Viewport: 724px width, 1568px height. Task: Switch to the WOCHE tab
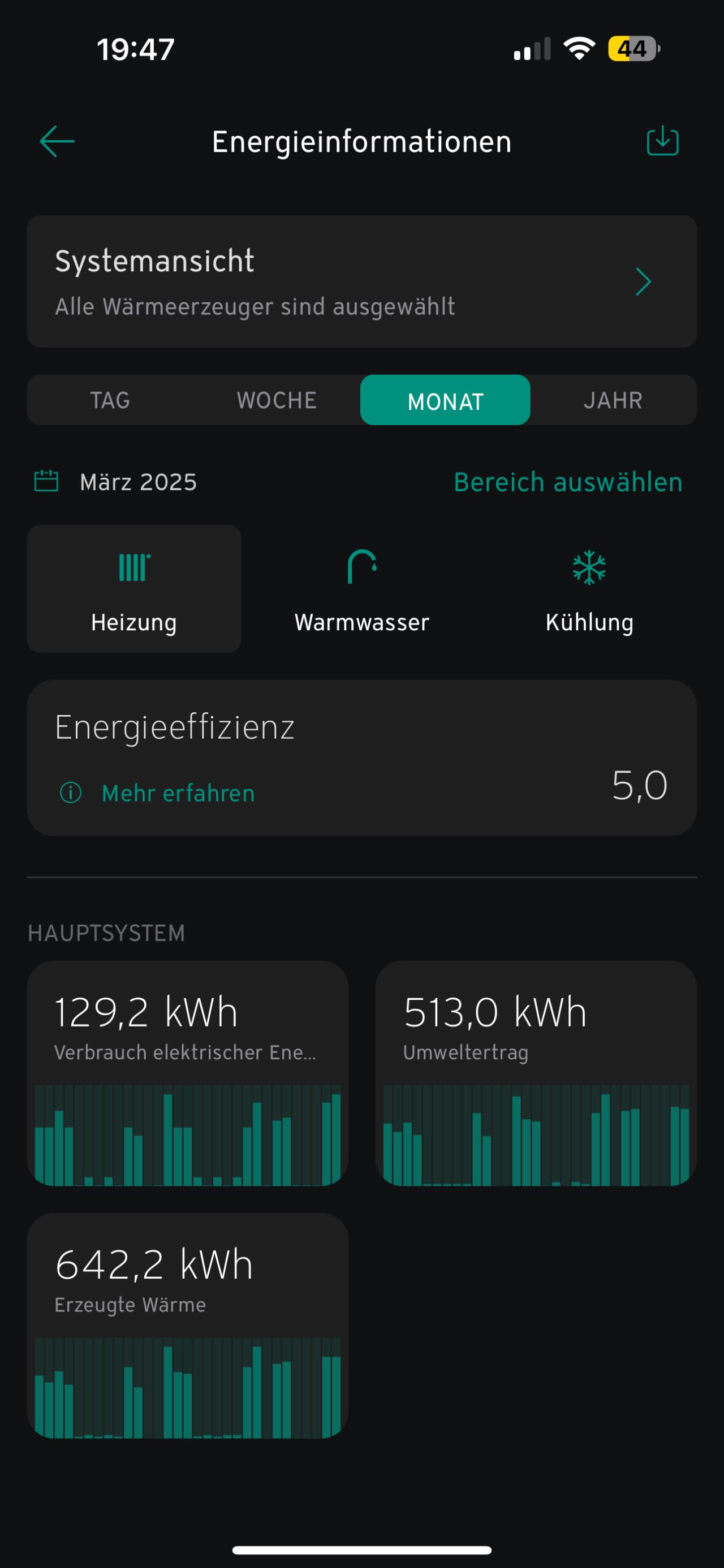[x=277, y=401]
